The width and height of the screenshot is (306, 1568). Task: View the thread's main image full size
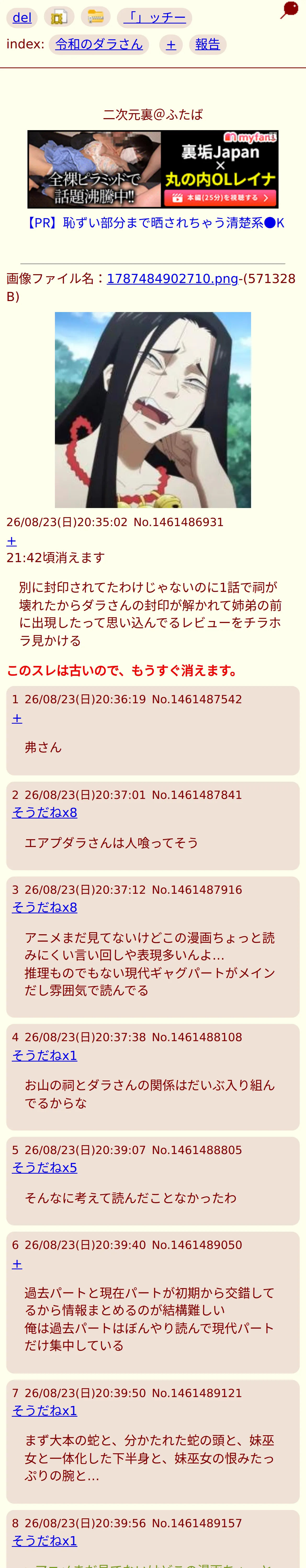point(153,410)
